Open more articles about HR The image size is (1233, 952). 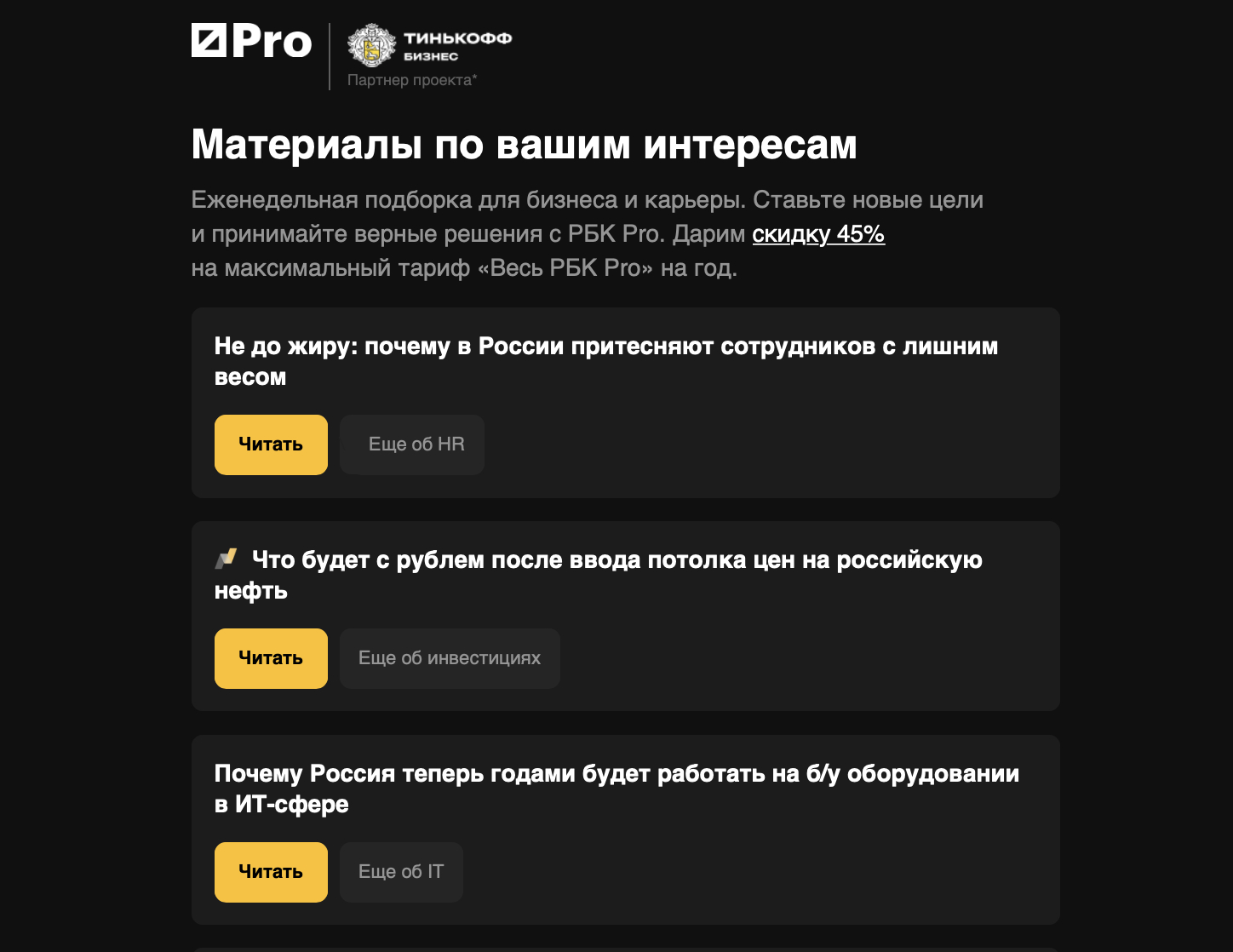(x=412, y=444)
